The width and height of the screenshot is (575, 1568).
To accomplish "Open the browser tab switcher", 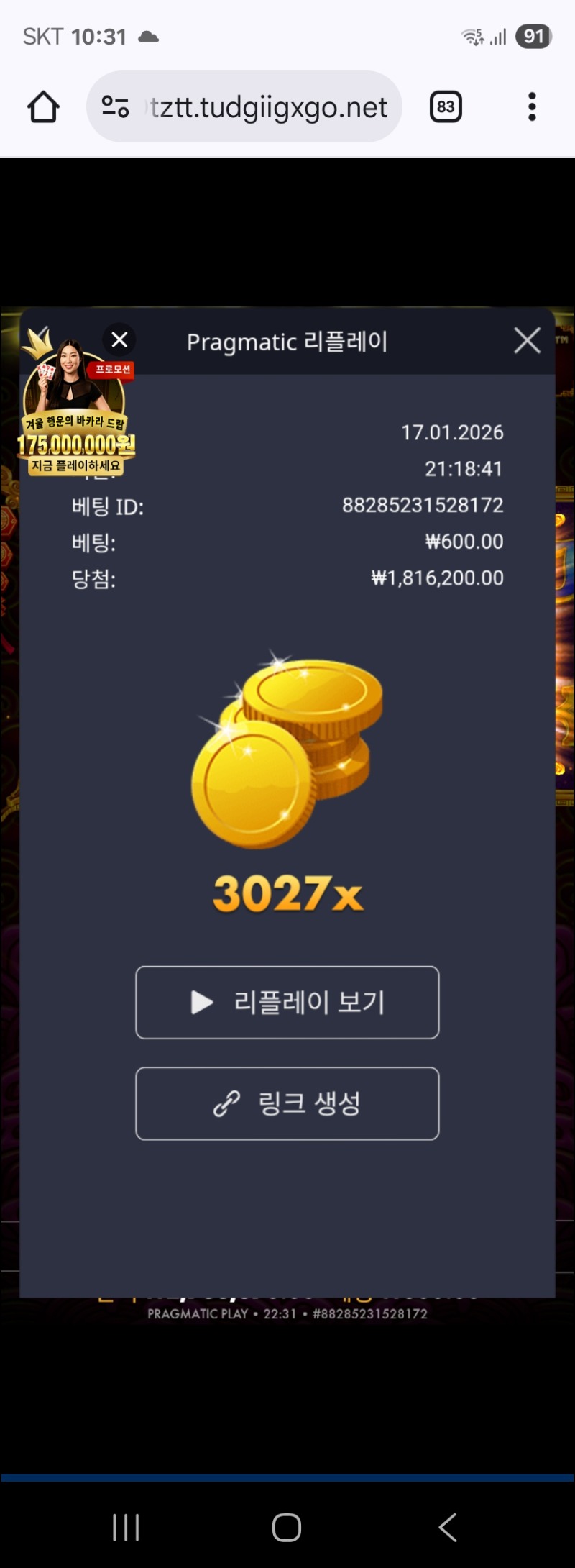I will click(446, 107).
